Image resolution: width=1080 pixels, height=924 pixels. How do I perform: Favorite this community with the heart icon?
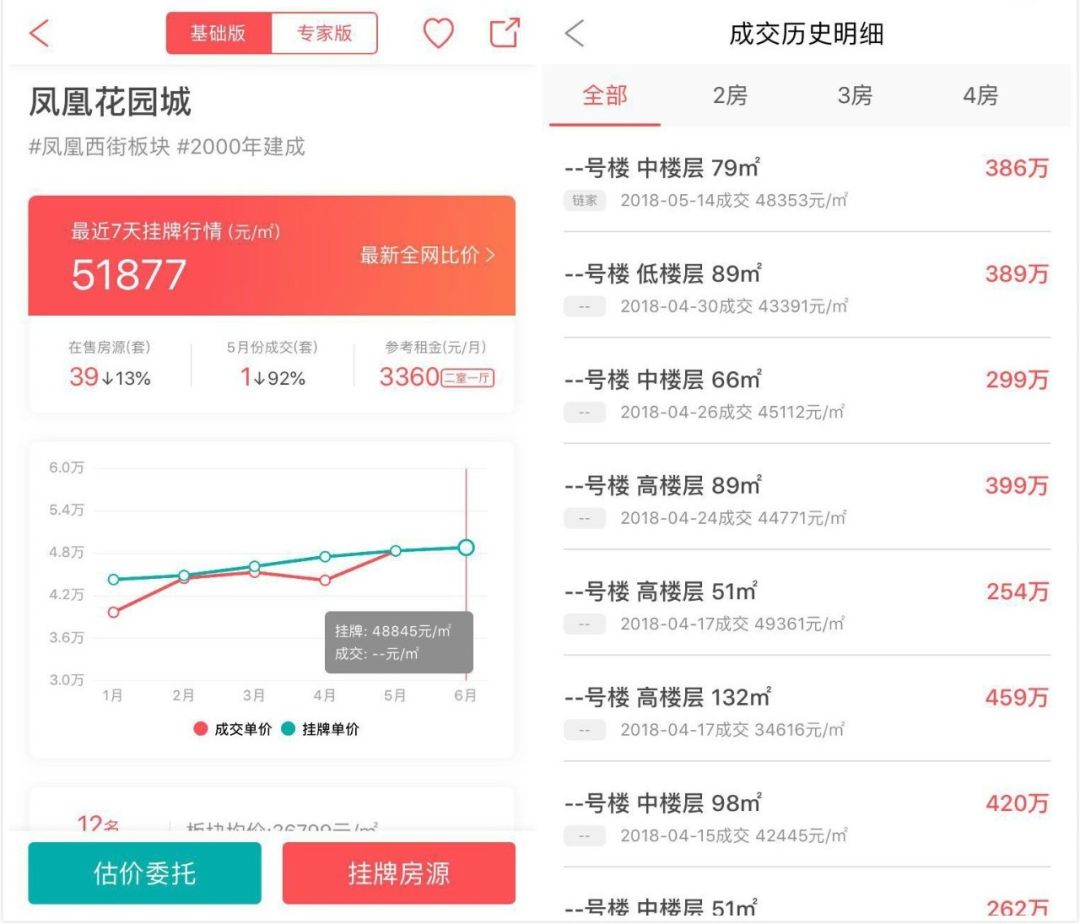pos(438,33)
